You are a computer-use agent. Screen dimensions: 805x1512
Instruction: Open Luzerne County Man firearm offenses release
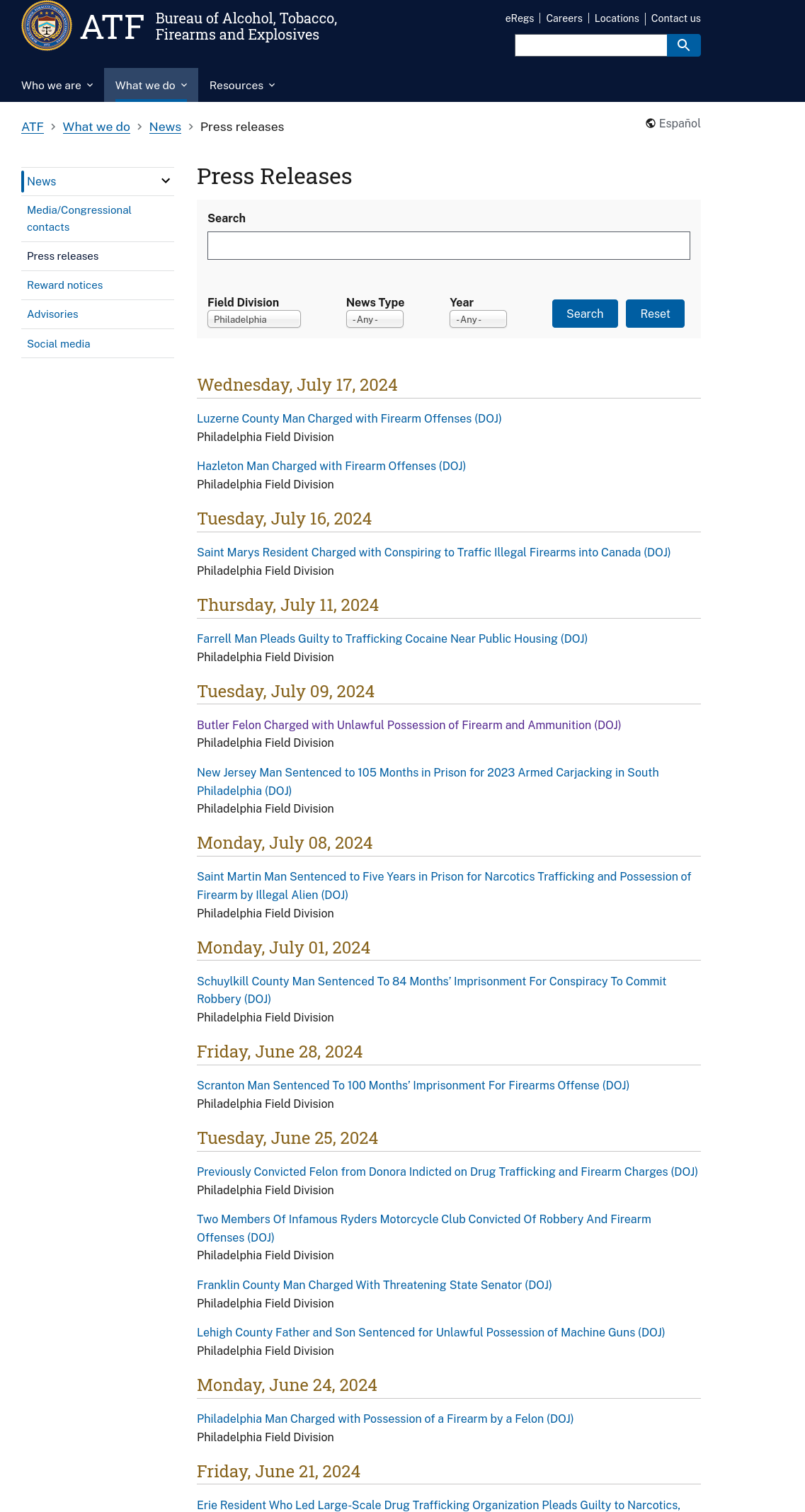click(x=349, y=418)
